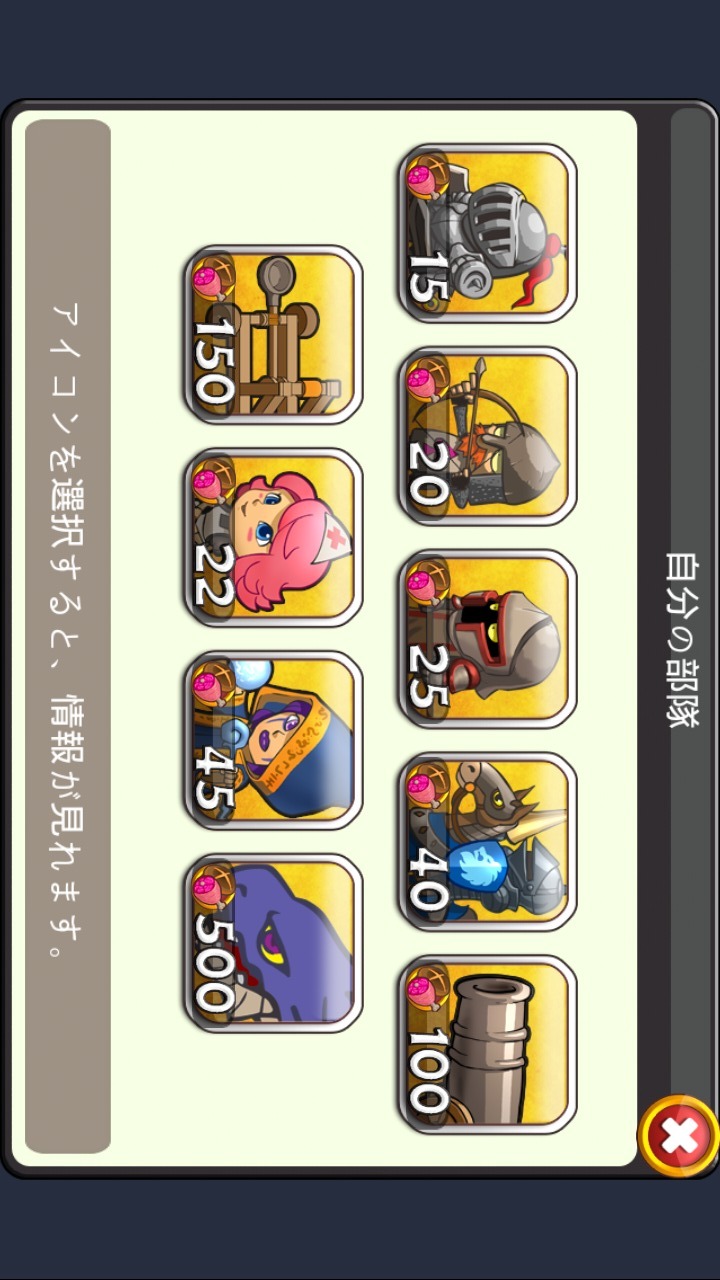Tap the meat badge on the knight icon
The height and width of the screenshot is (1280, 720).
tap(427, 178)
